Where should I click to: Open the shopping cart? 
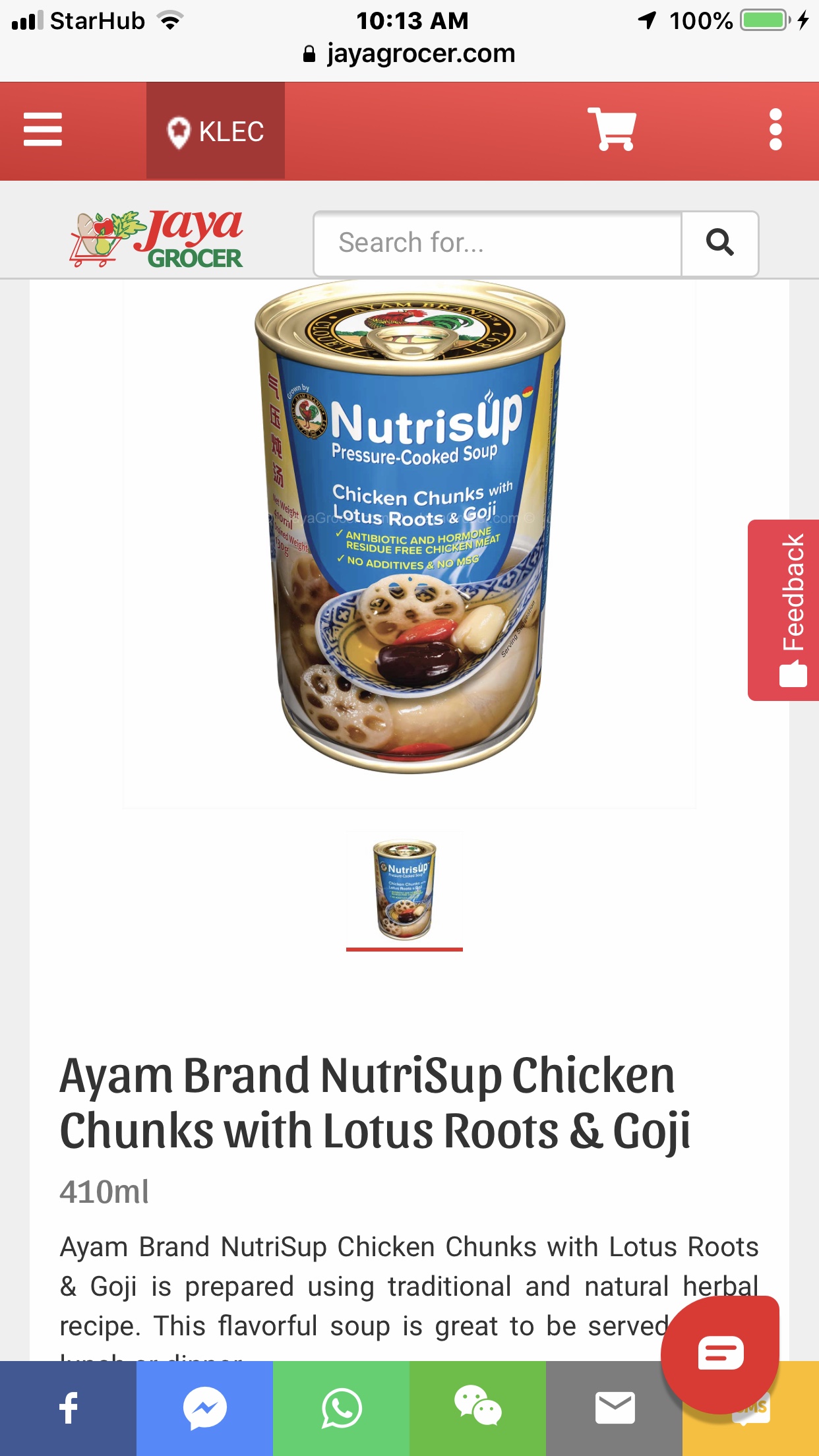[612, 130]
